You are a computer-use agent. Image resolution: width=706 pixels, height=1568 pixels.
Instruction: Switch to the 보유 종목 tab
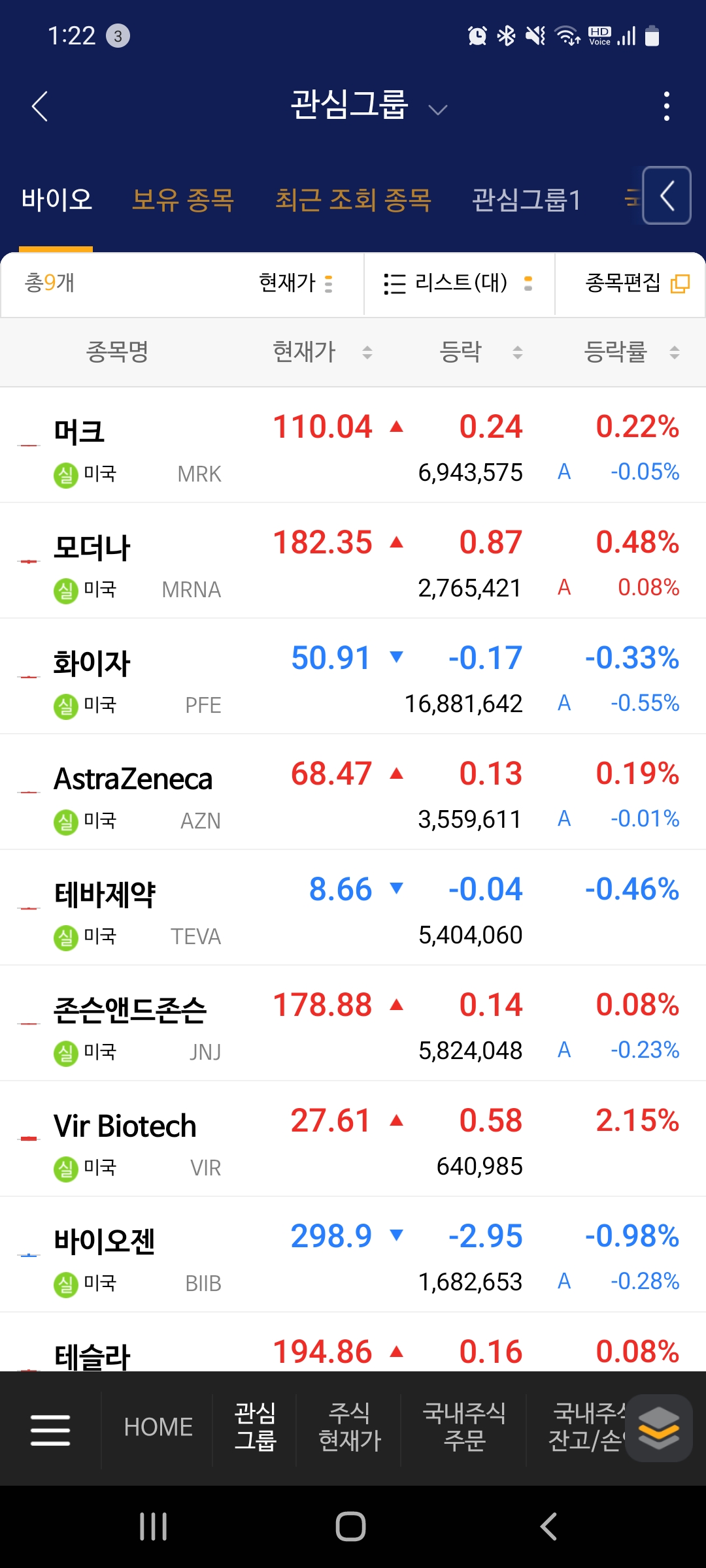click(182, 200)
